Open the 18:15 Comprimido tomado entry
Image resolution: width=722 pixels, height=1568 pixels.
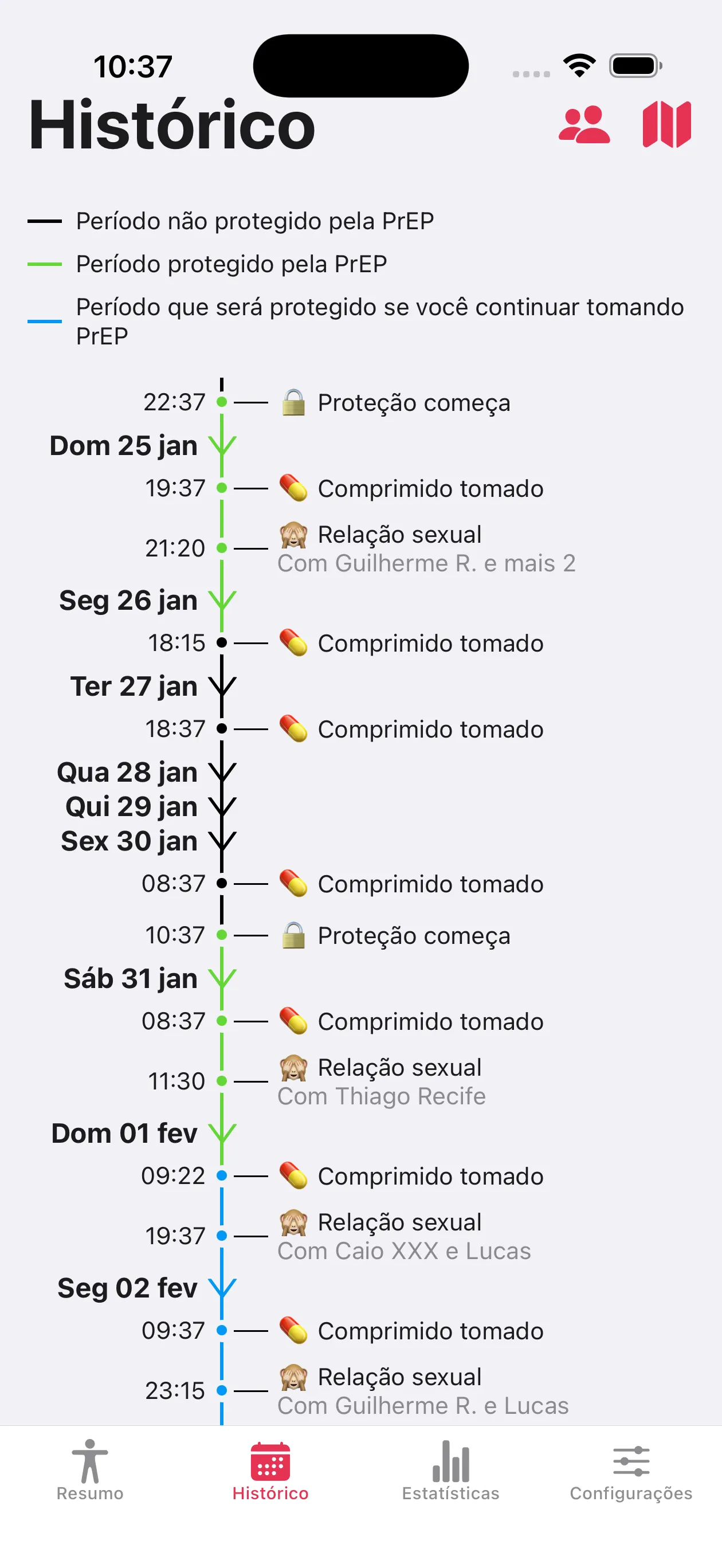(430, 644)
